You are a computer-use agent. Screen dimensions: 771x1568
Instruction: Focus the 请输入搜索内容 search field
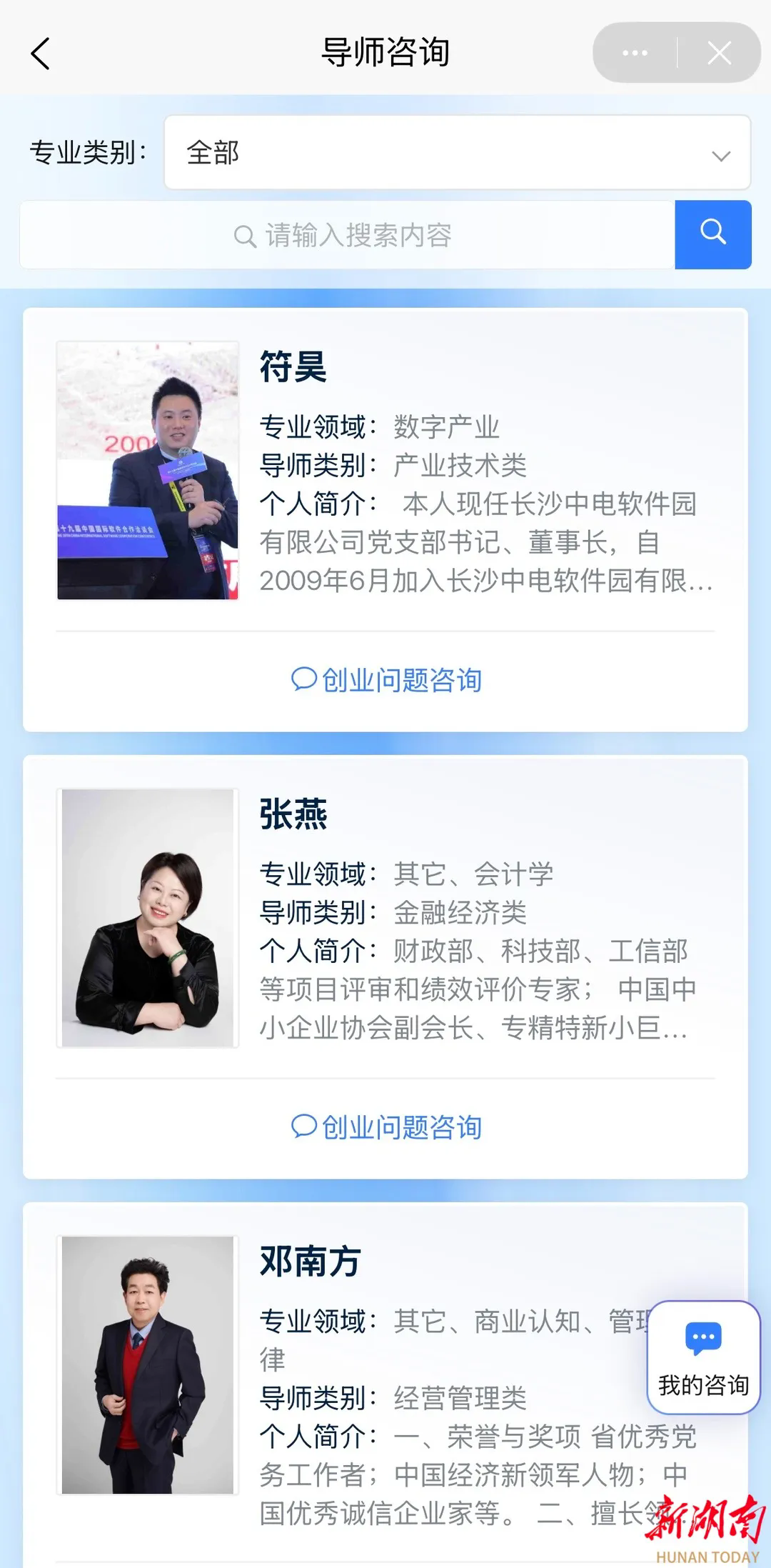pos(347,235)
